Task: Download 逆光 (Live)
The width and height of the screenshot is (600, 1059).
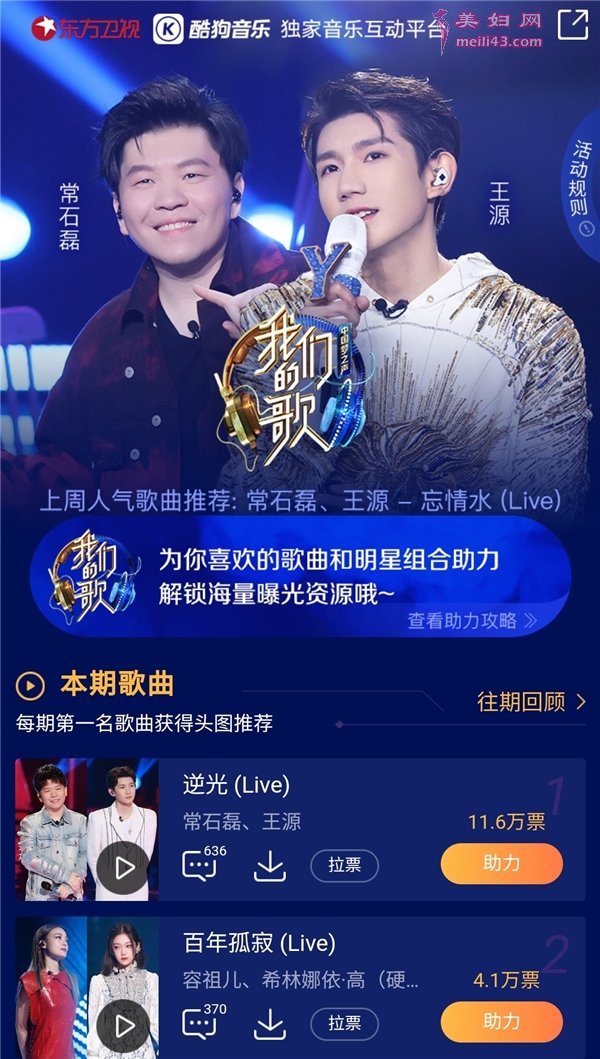Action: [269, 865]
